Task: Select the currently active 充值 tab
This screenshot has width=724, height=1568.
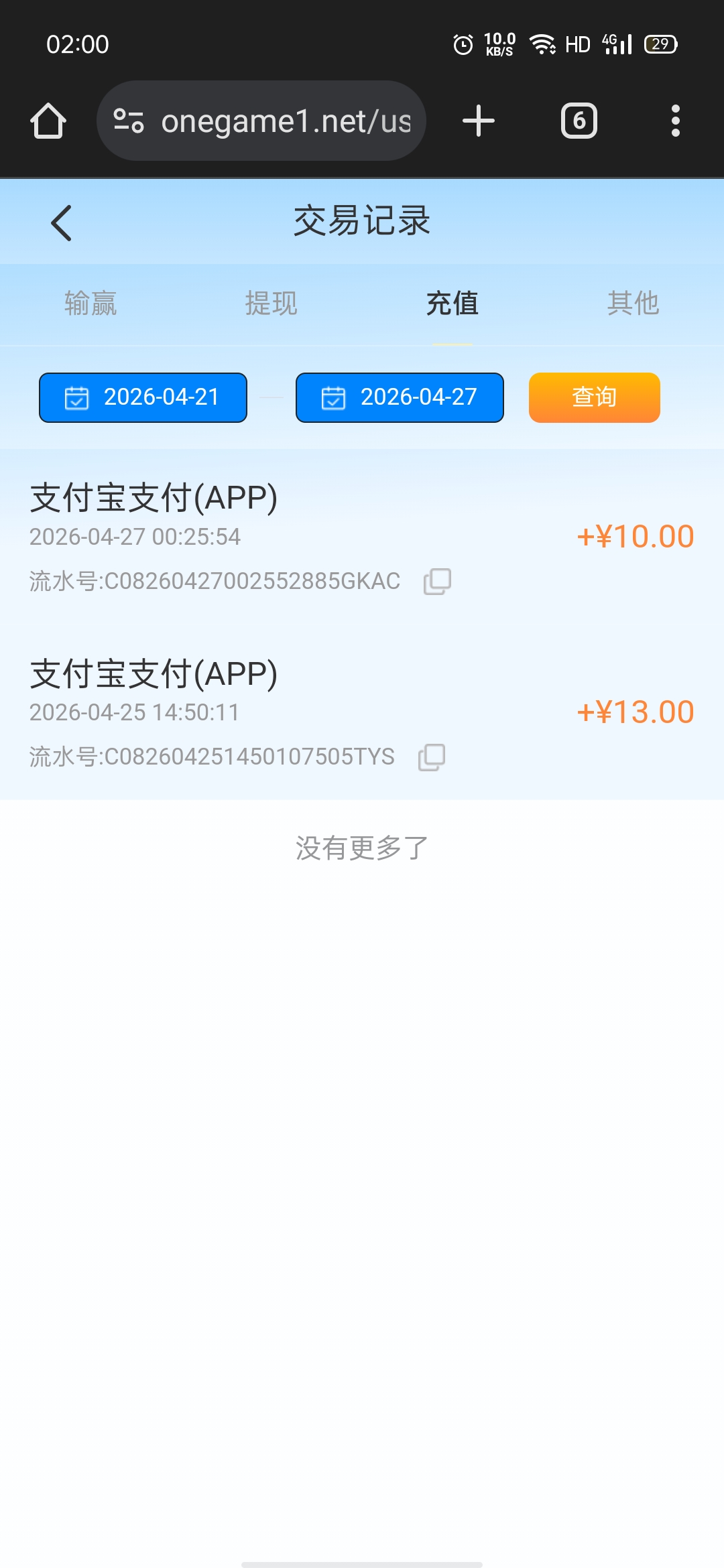Action: click(452, 304)
